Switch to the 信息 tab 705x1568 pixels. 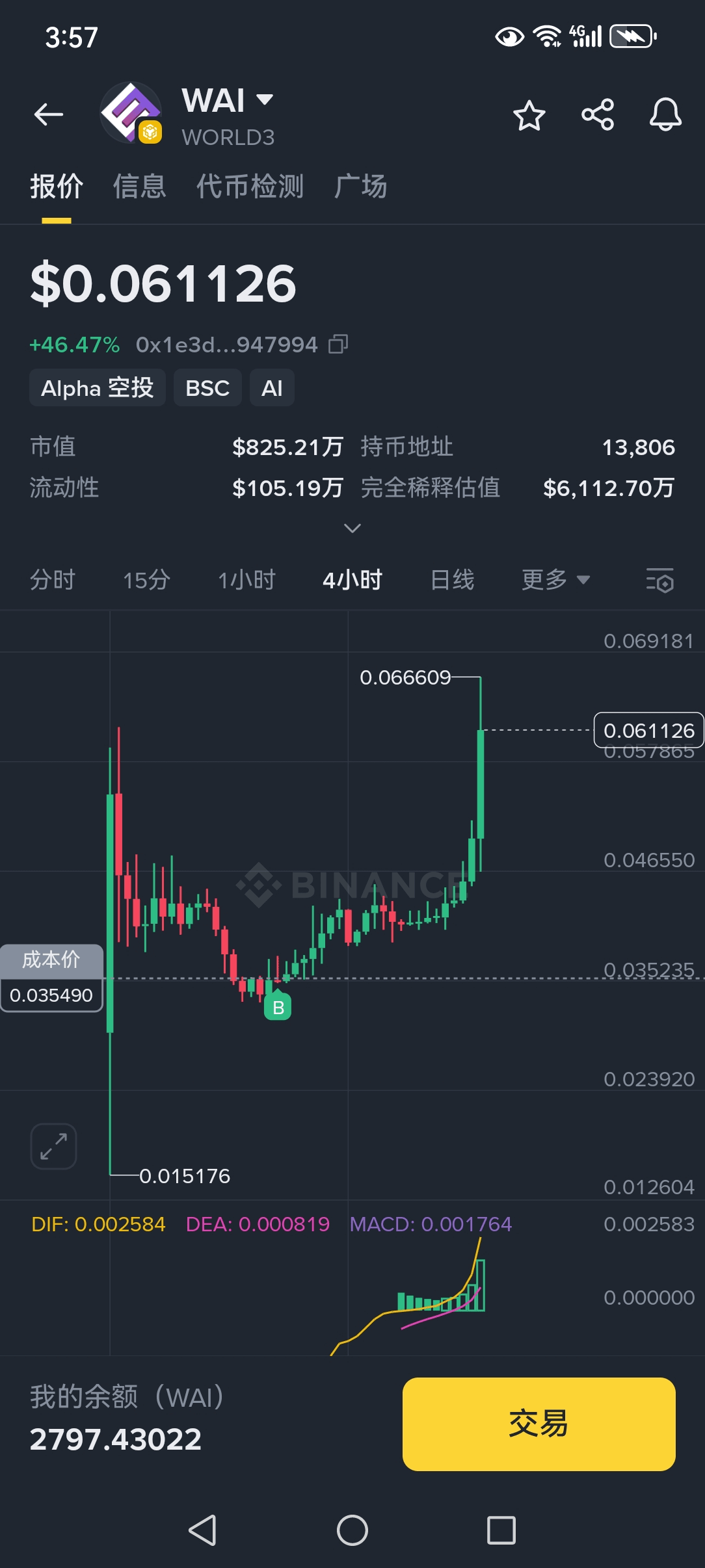tap(140, 187)
